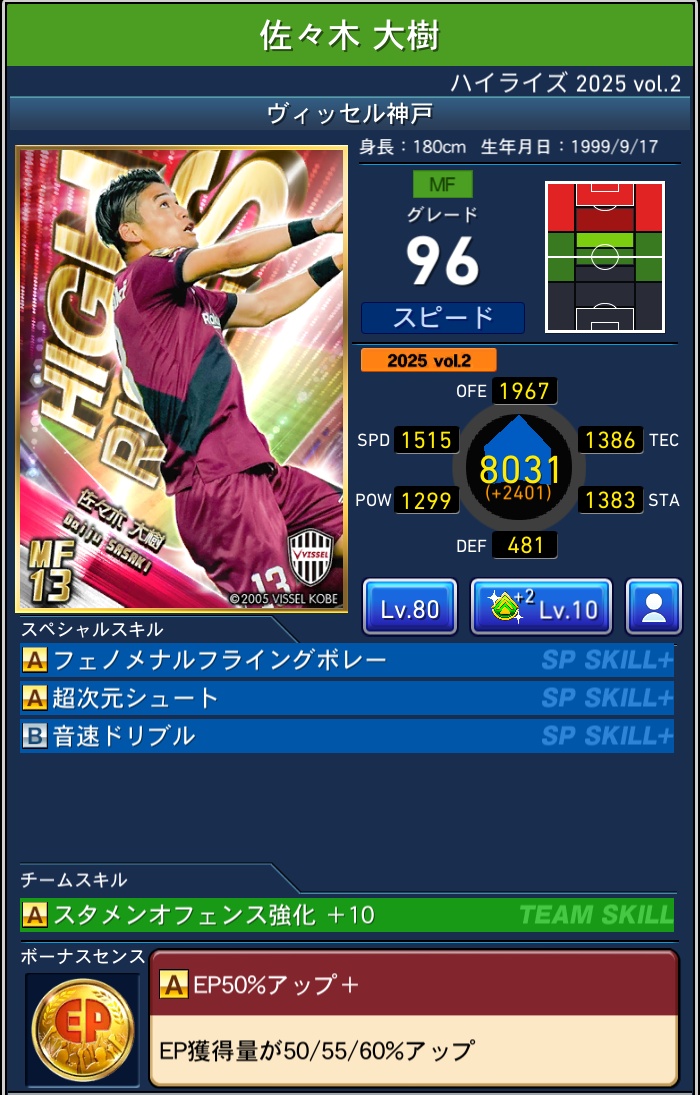Image resolution: width=700 pixels, height=1095 pixels.
Task: View the 超次元シュート special skill
Action: pos(346,698)
